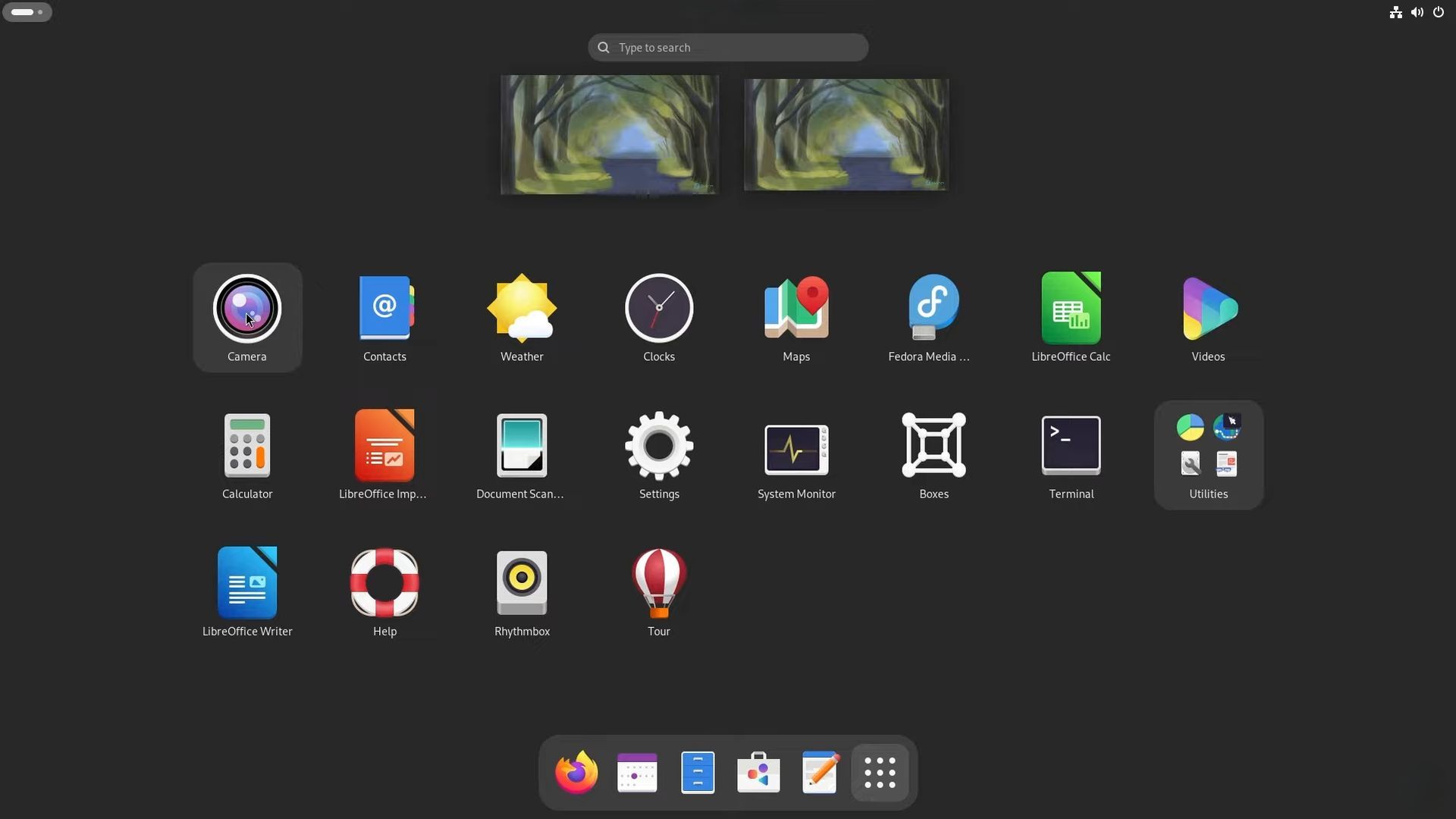
Task: Open the Weather app
Action: click(522, 309)
